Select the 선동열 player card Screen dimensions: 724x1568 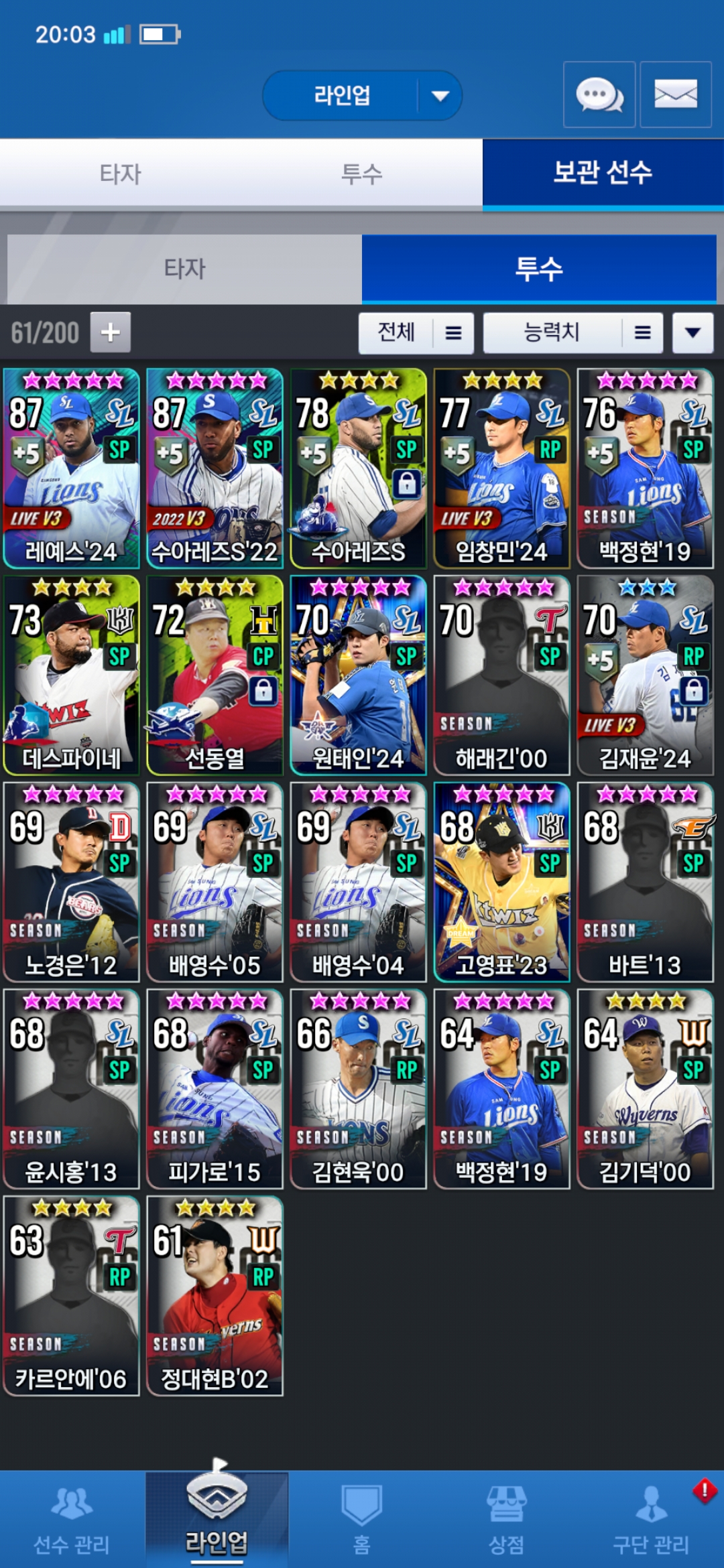[215, 675]
